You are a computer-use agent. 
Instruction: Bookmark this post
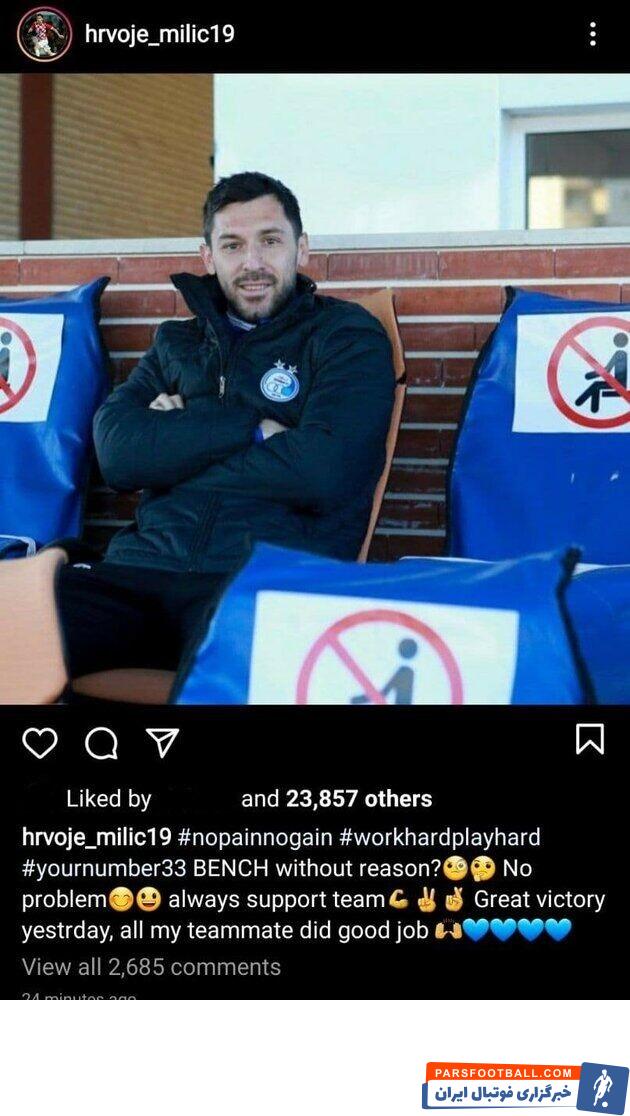590,739
